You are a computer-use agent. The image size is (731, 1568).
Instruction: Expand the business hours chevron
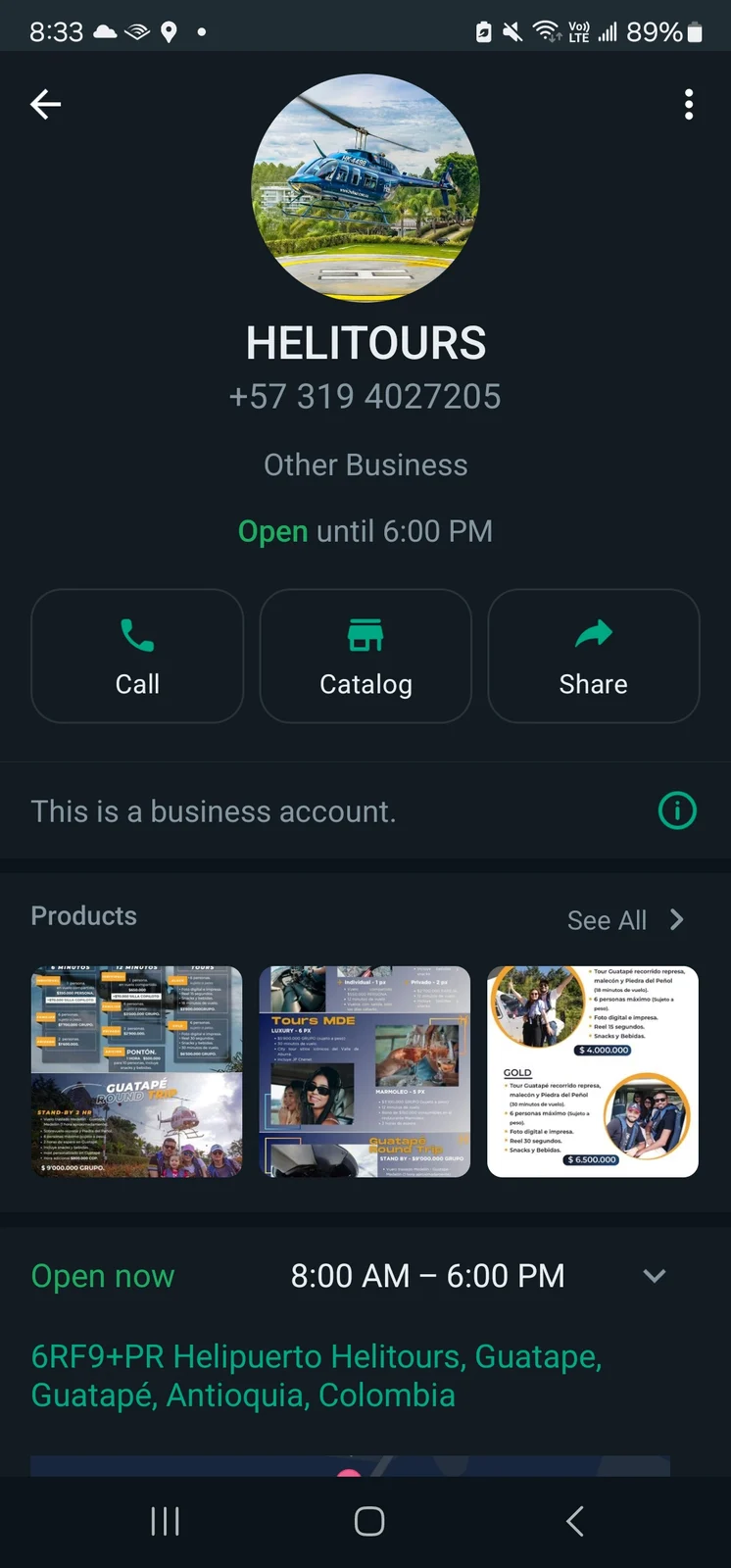(654, 1276)
